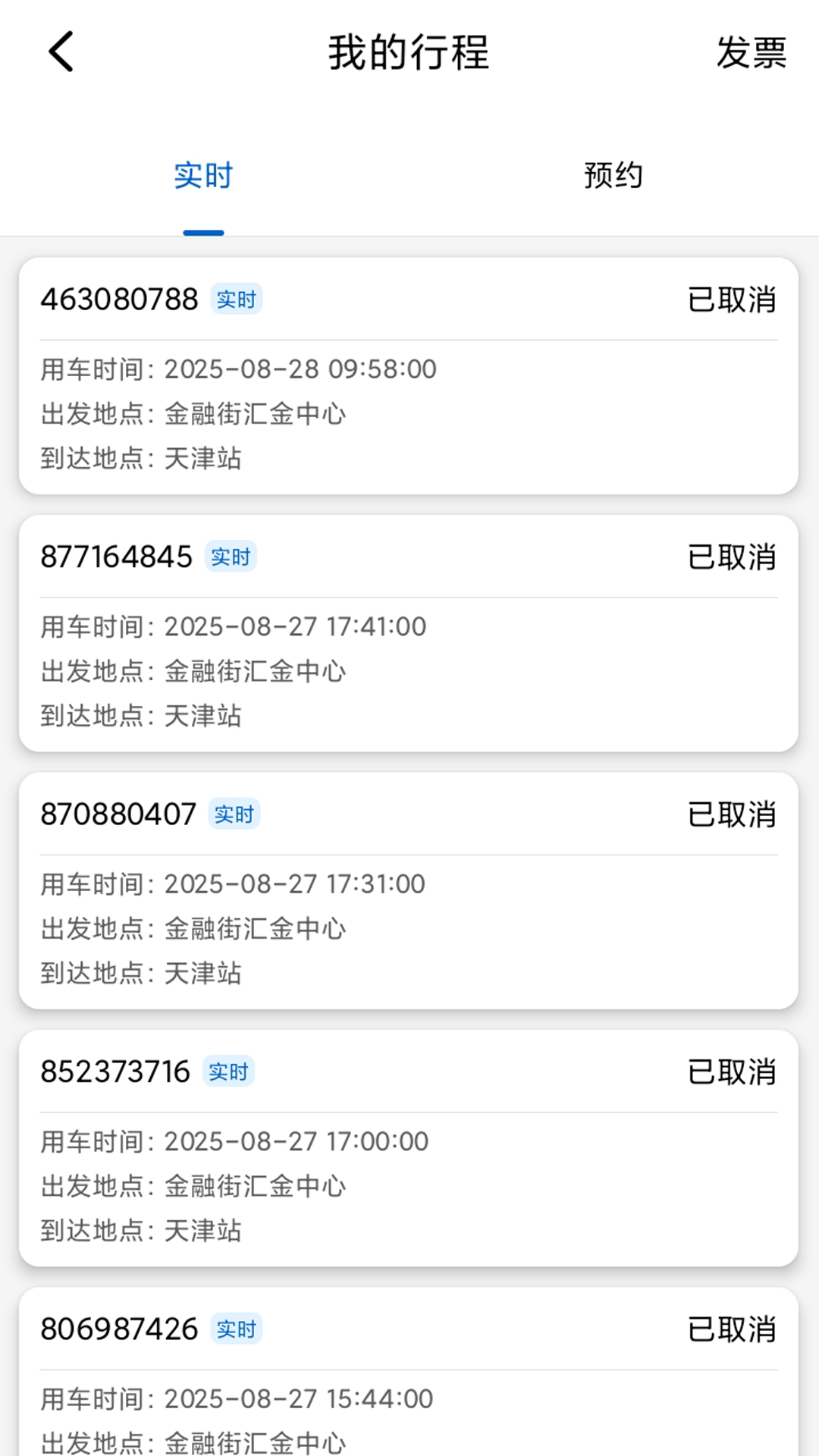Switch to the 实时 tab
The image size is (819, 1456).
point(203,176)
